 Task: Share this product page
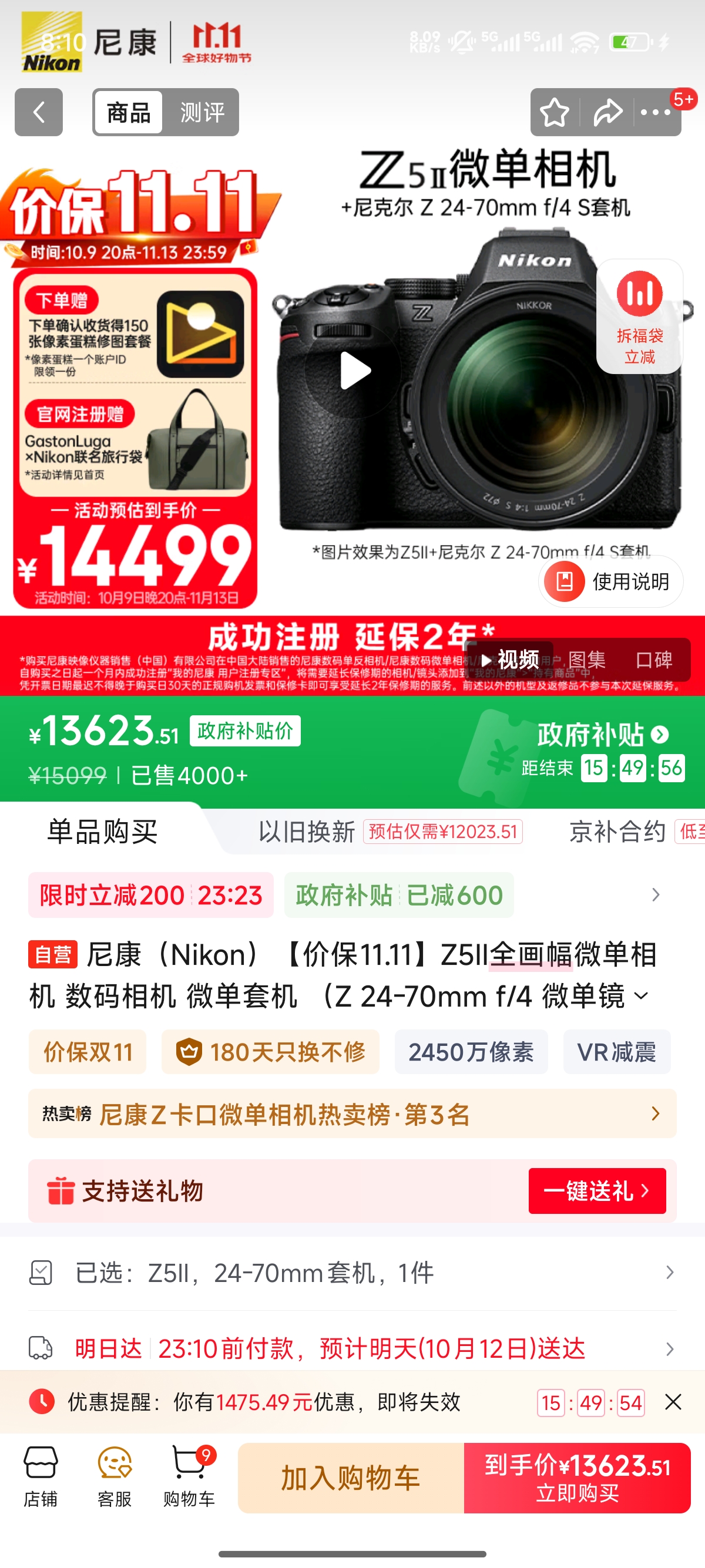(x=607, y=112)
